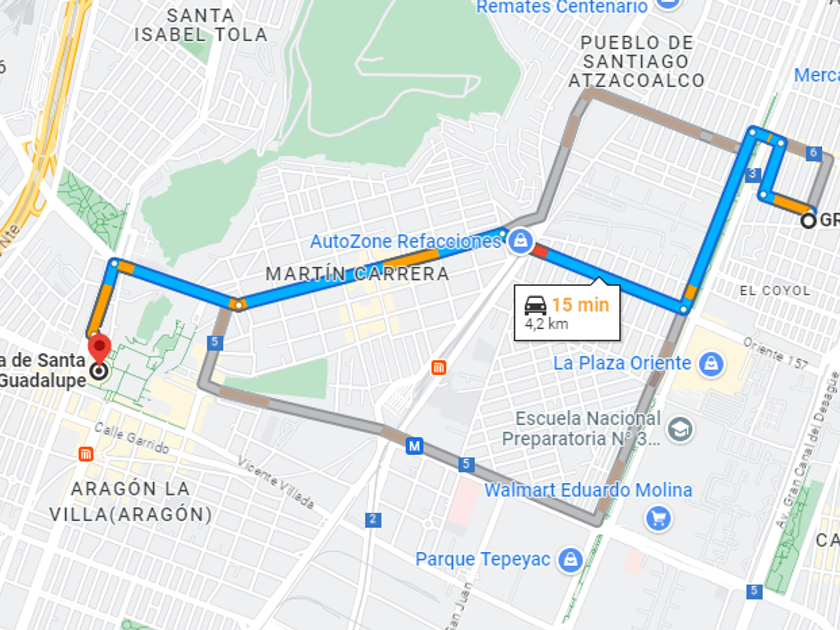The width and height of the screenshot is (840, 630).
Task: Open the AutoZone Refacciones place marker
Action: (x=520, y=241)
